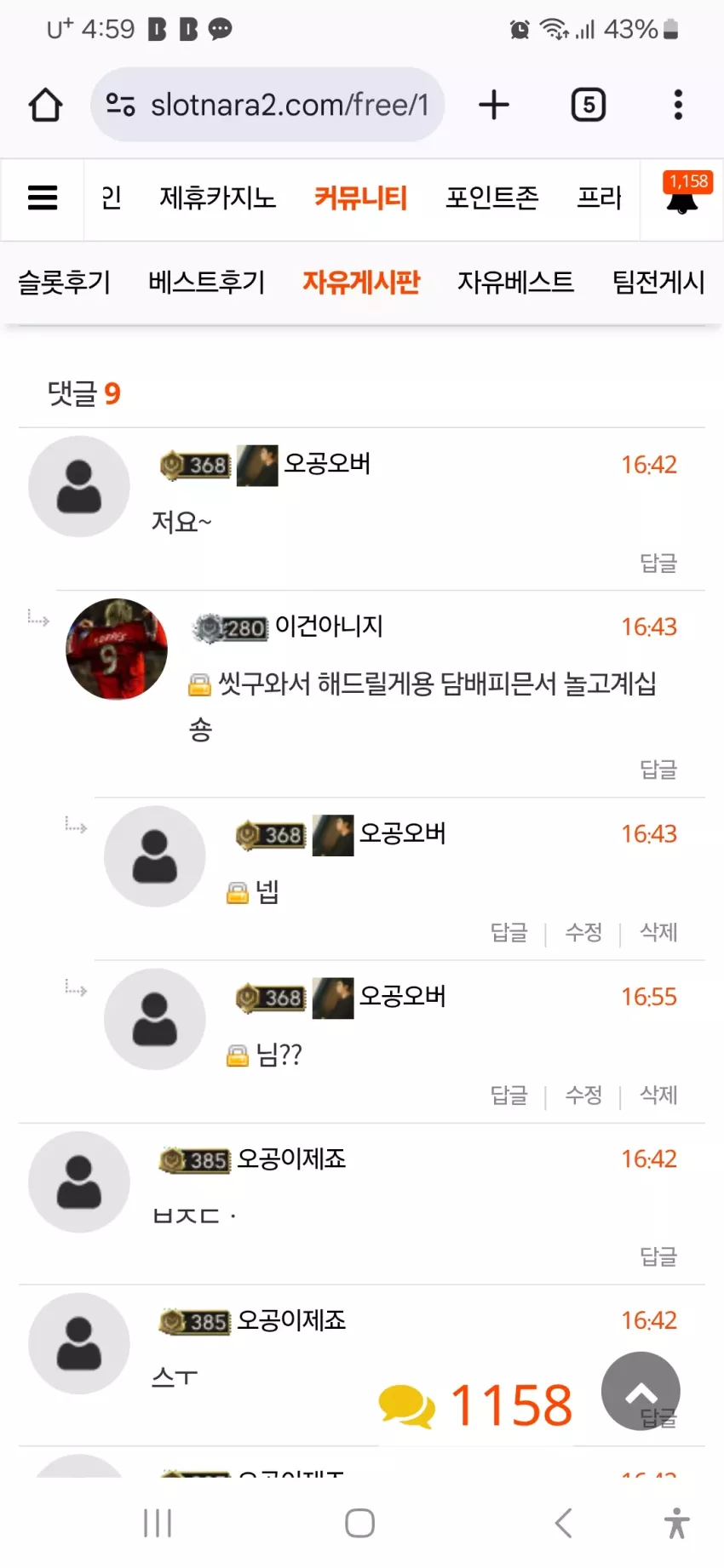This screenshot has height=1568, width=724.
Task: Delete the 님?? comment
Action: pos(658,1095)
